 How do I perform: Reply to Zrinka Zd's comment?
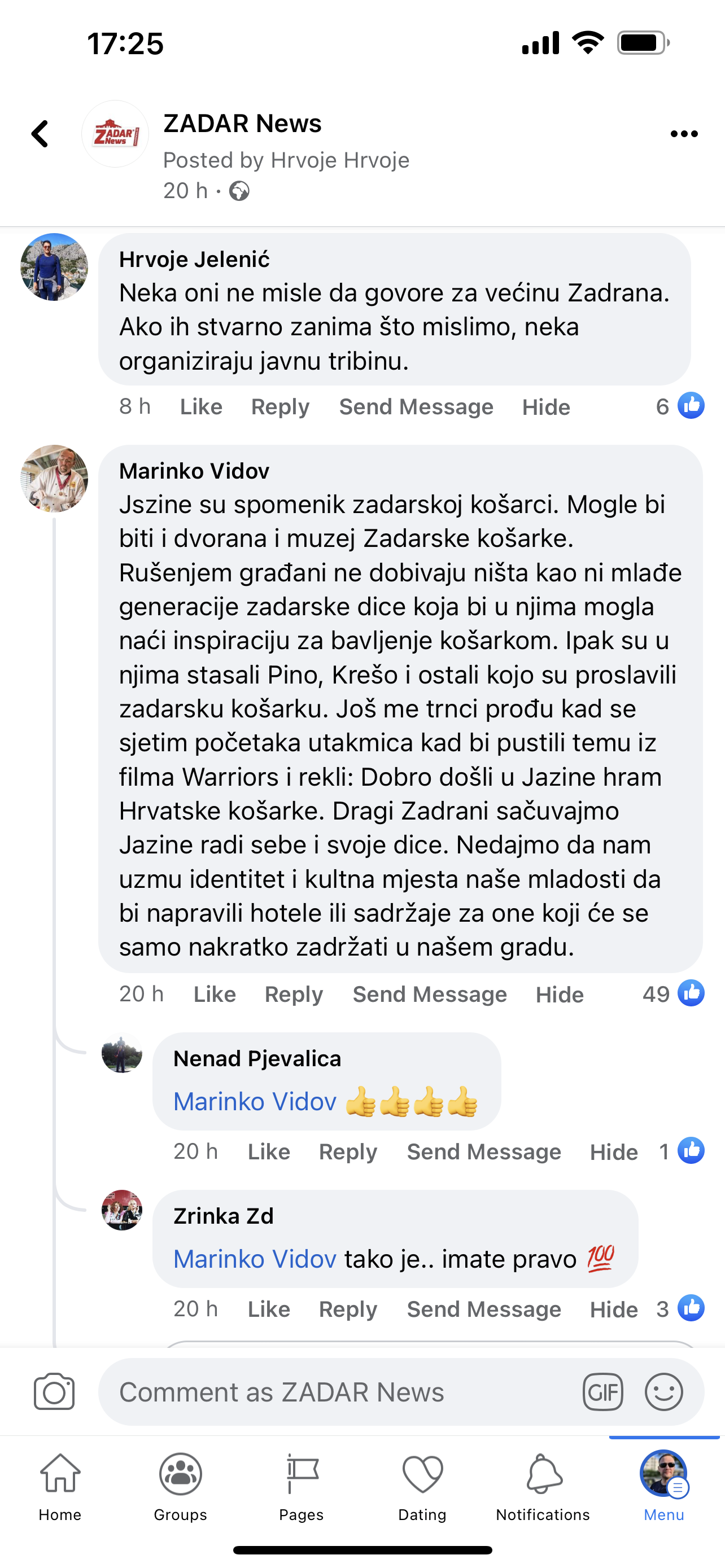(348, 1309)
